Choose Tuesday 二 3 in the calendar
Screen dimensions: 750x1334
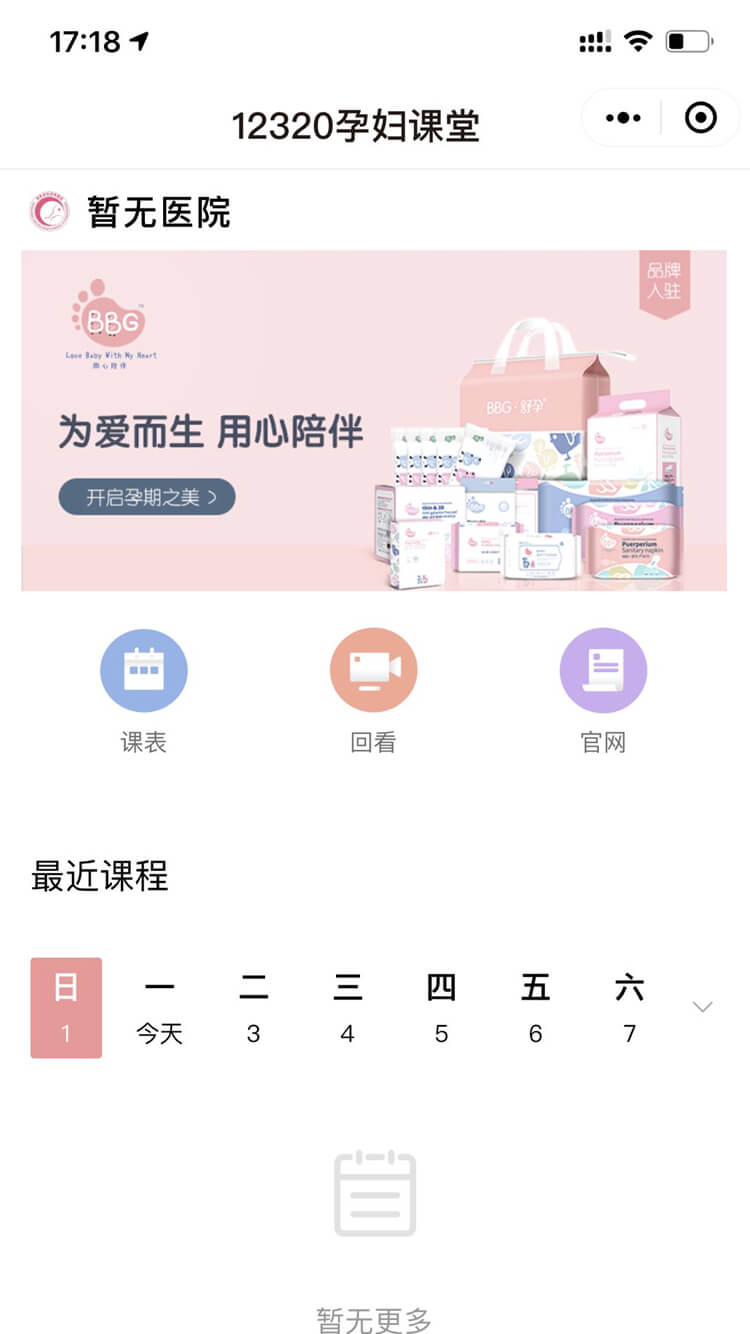[x=254, y=1007]
